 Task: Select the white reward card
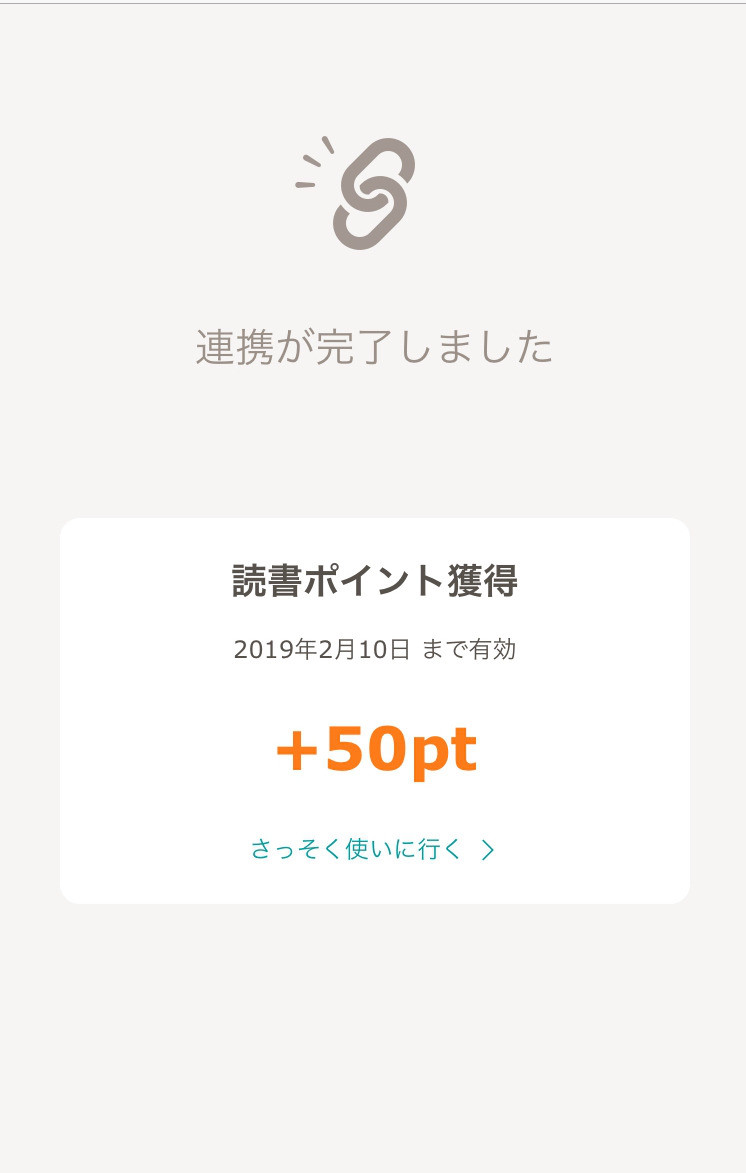(x=374, y=710)
